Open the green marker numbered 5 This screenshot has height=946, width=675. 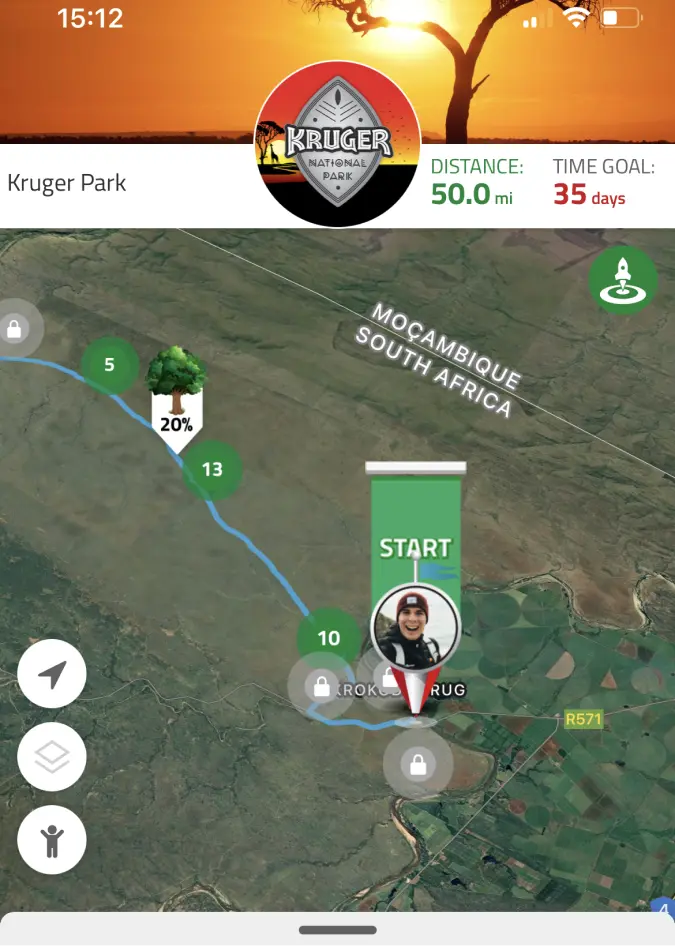coord(109,365)
